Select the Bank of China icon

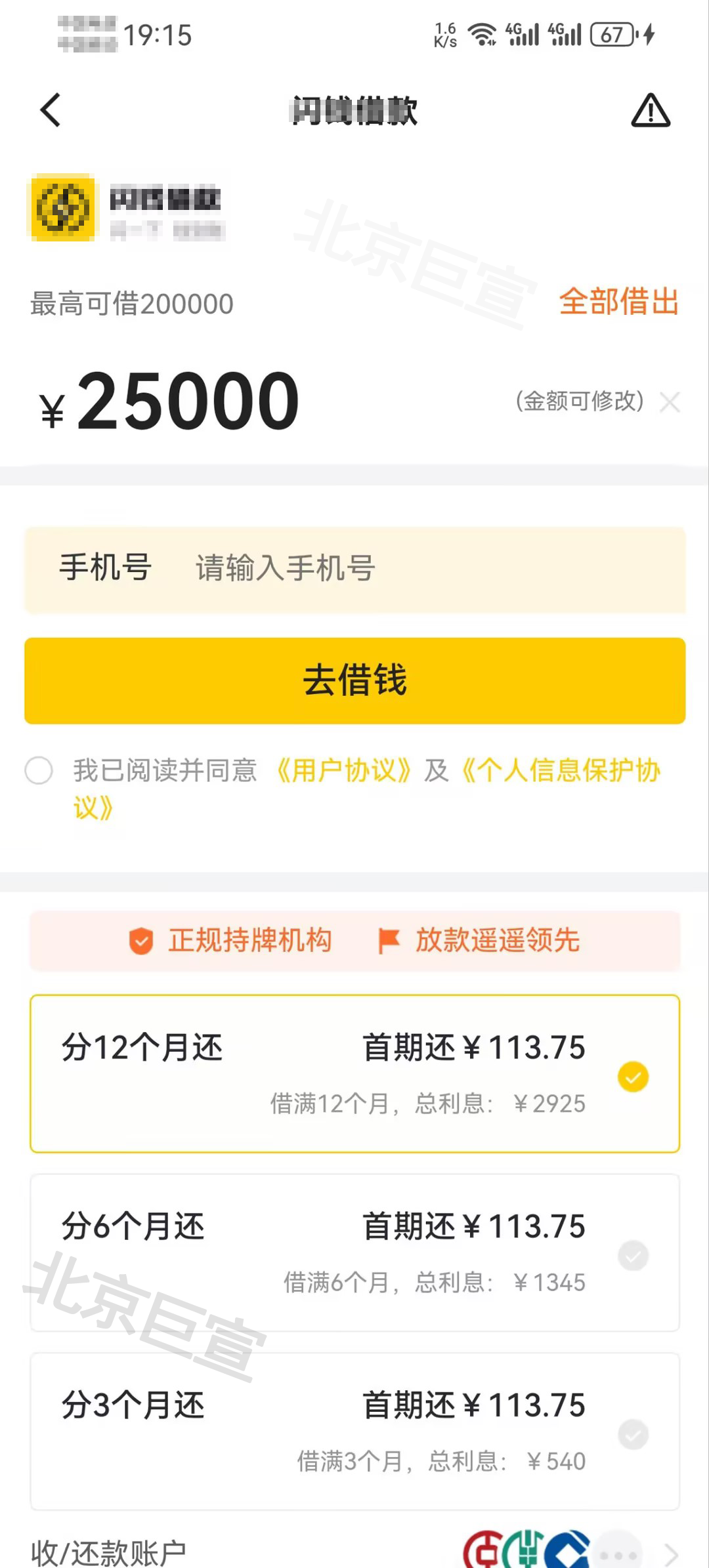484,1550
